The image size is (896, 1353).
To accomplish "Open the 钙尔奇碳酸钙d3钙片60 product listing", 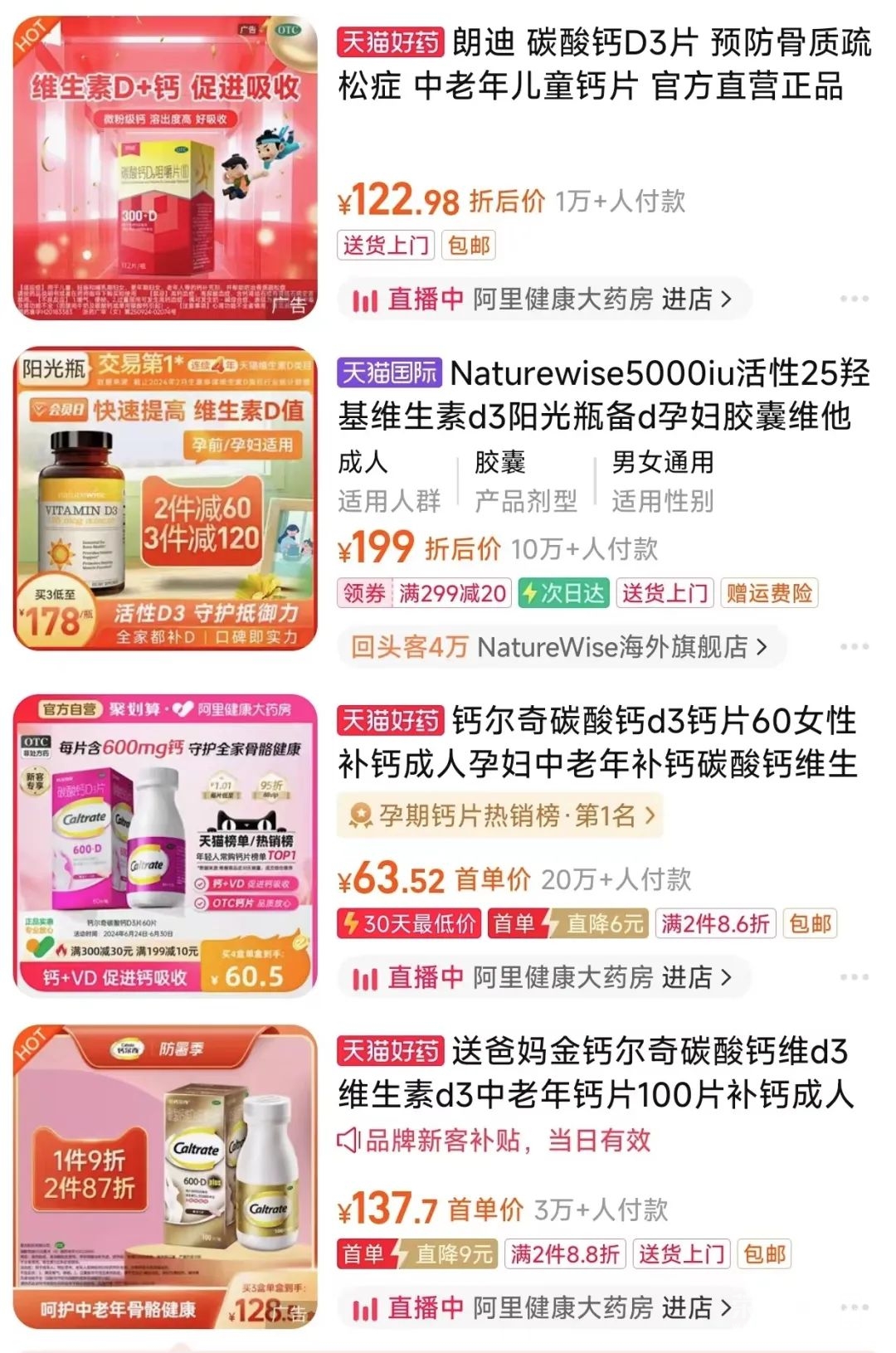I will [597, 742].
